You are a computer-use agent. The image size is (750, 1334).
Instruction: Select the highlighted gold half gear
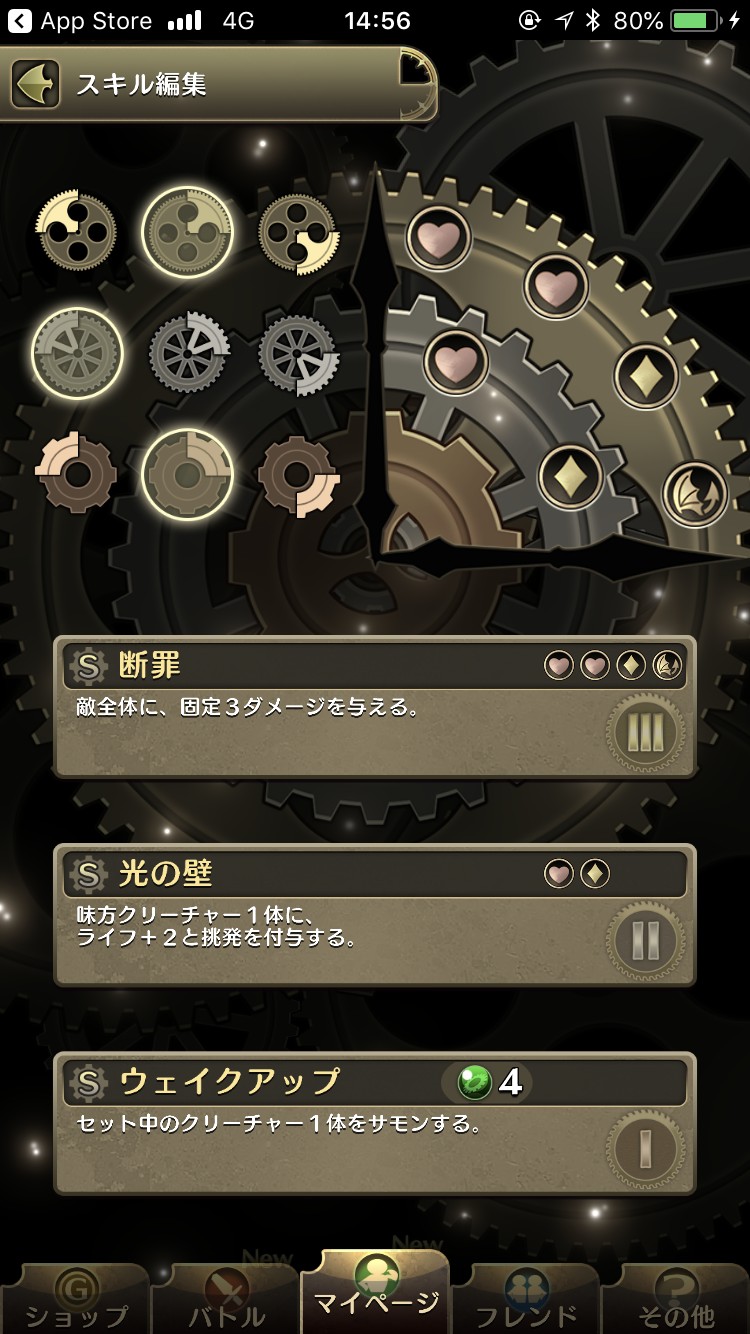tap(187, 232)
